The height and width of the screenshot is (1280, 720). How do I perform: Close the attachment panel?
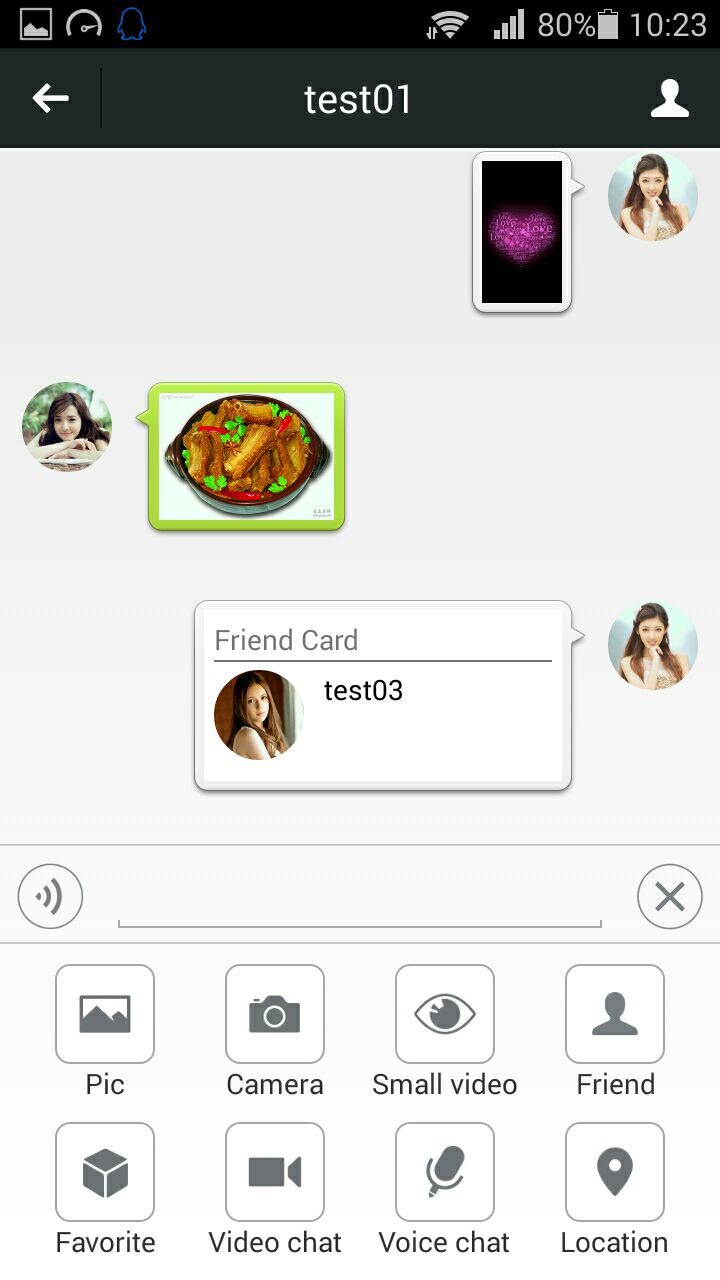[x=669, y=897]
